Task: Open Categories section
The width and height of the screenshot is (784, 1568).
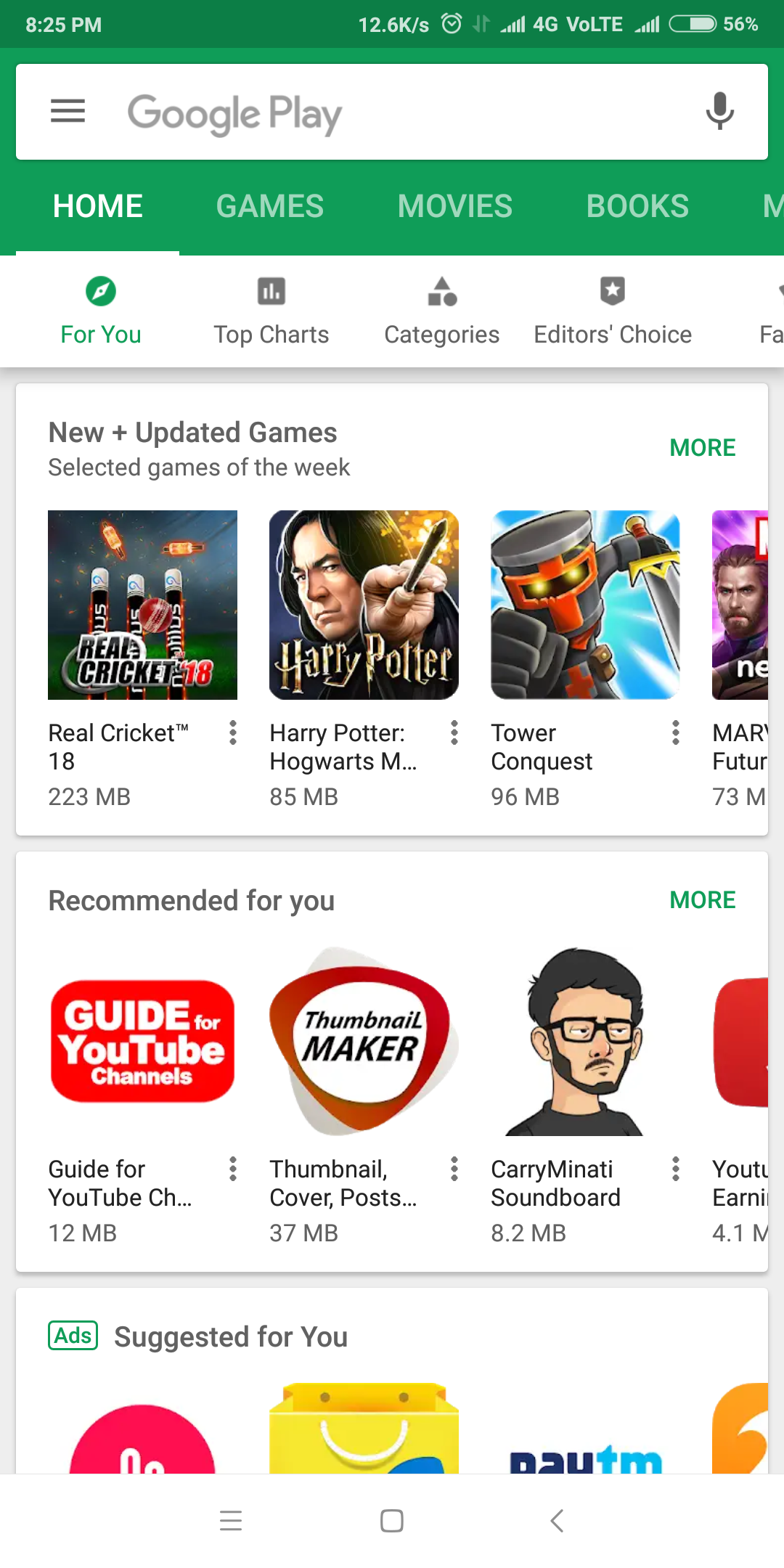Action: (x=441, y=312)
